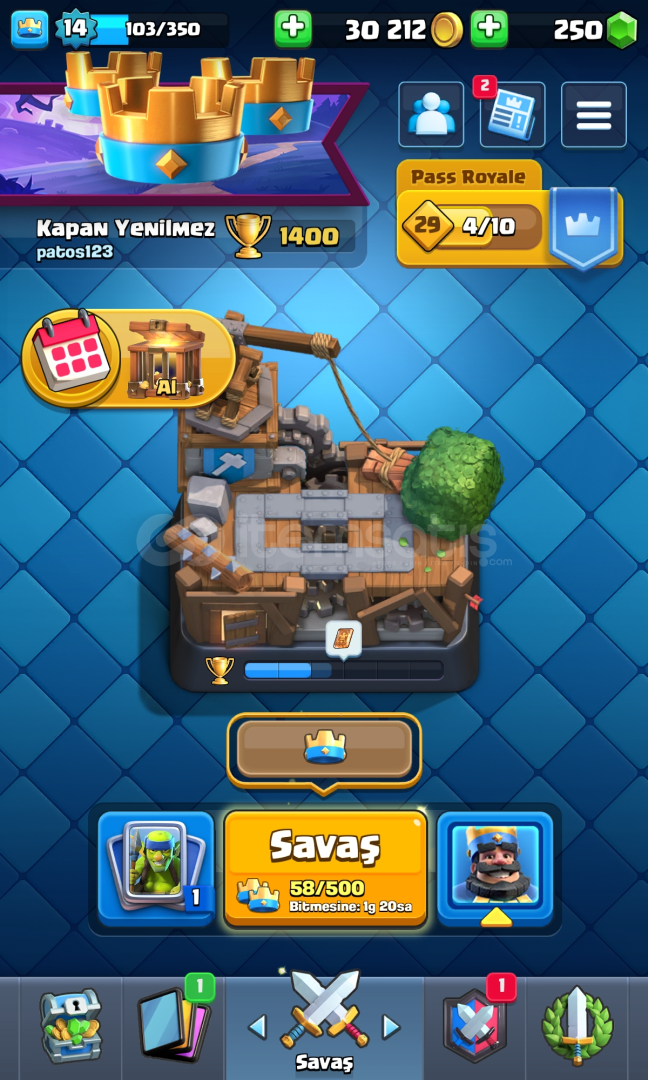Image resolution: width=648 pixels, height=1080 pixels.
Task: Tap the left arrow beside Savaş tab
Action: coord(258,1027)
